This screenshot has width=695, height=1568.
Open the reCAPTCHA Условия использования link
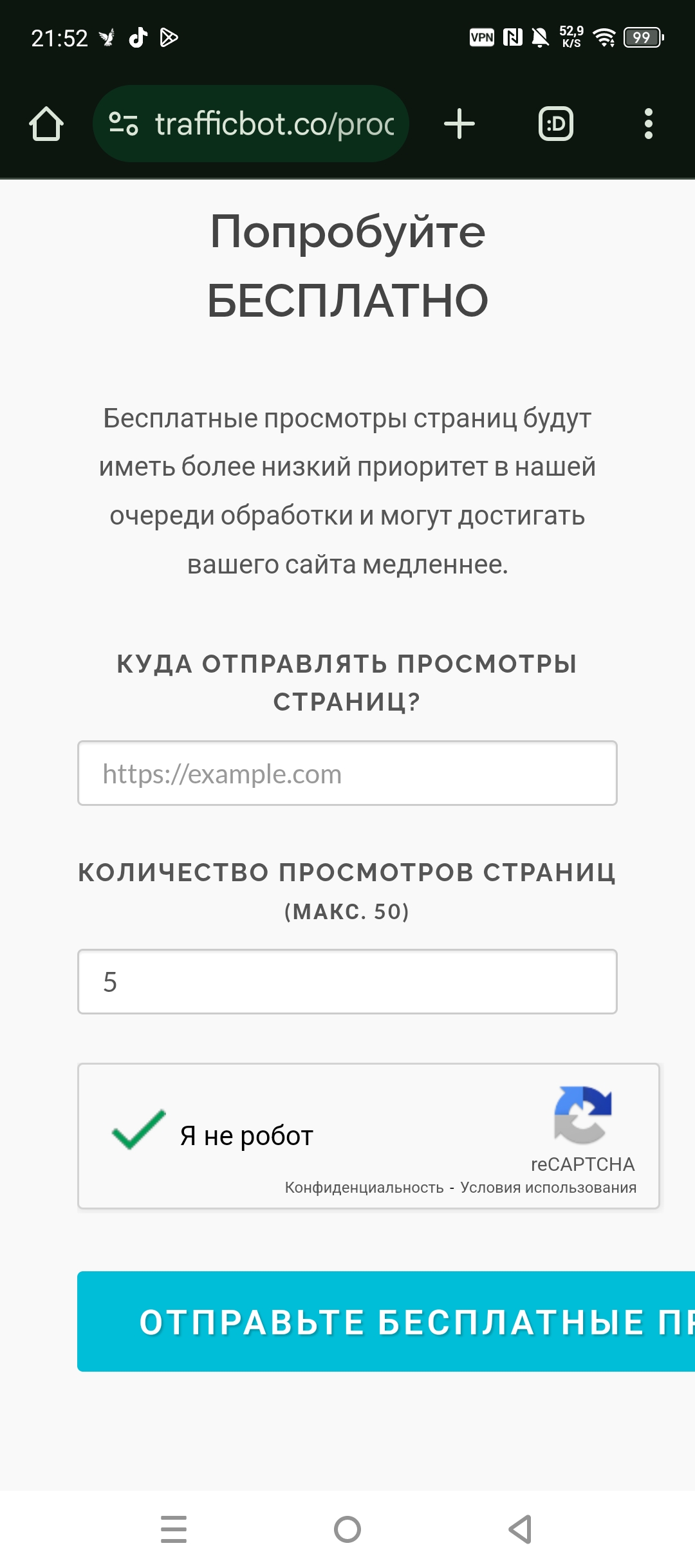[548, 1188]
